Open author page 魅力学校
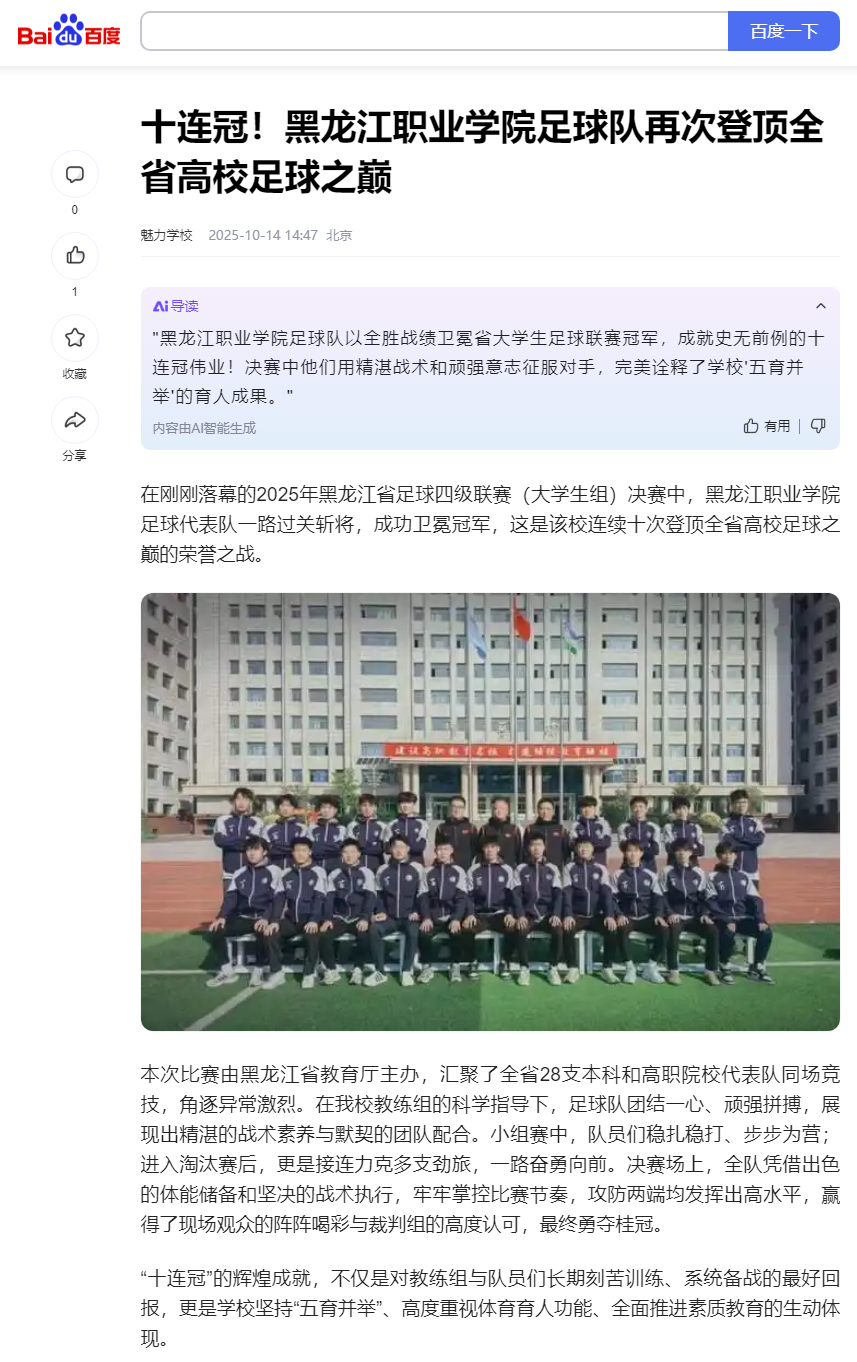The width and height of the screenshot is (857, 1362). (166, 235)
